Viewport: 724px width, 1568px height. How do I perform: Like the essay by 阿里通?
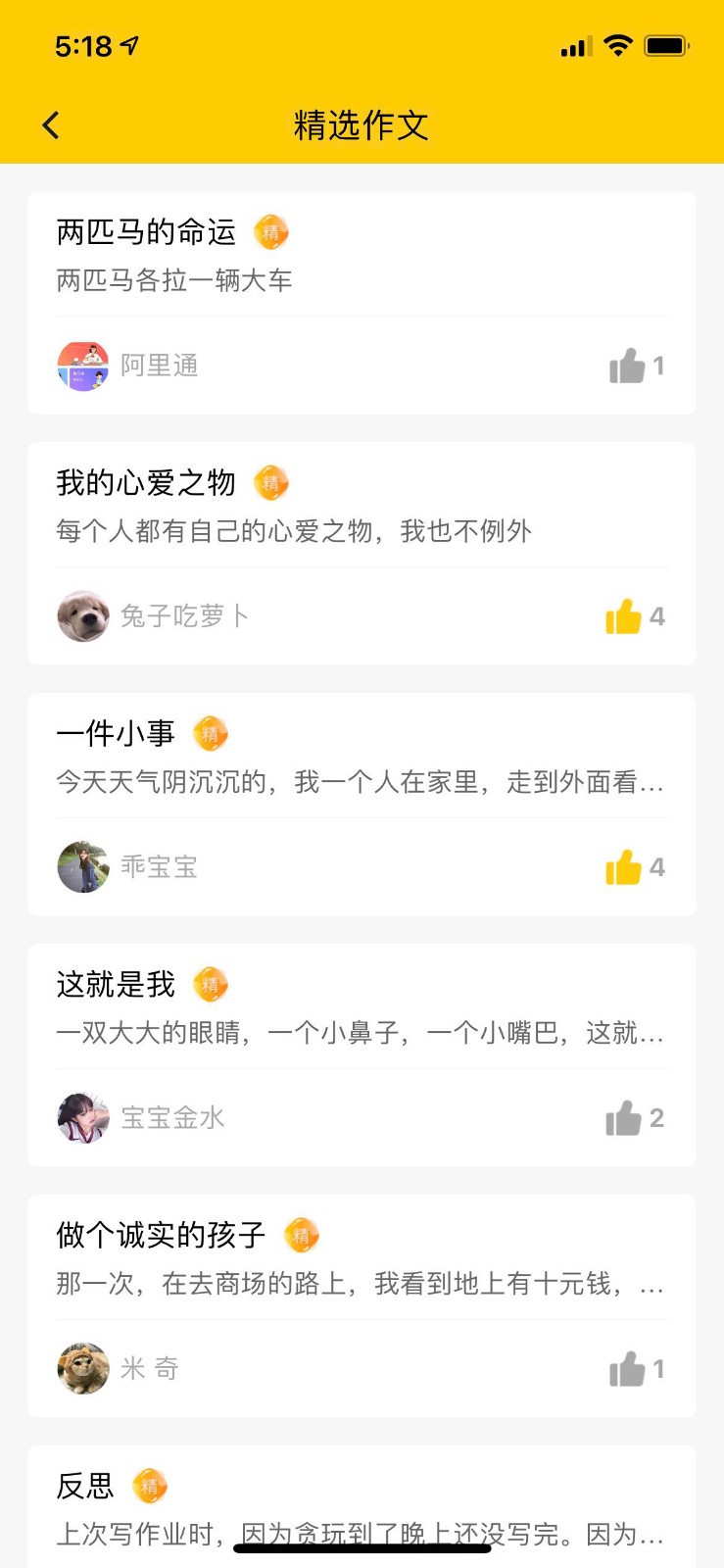coord(627,367)
